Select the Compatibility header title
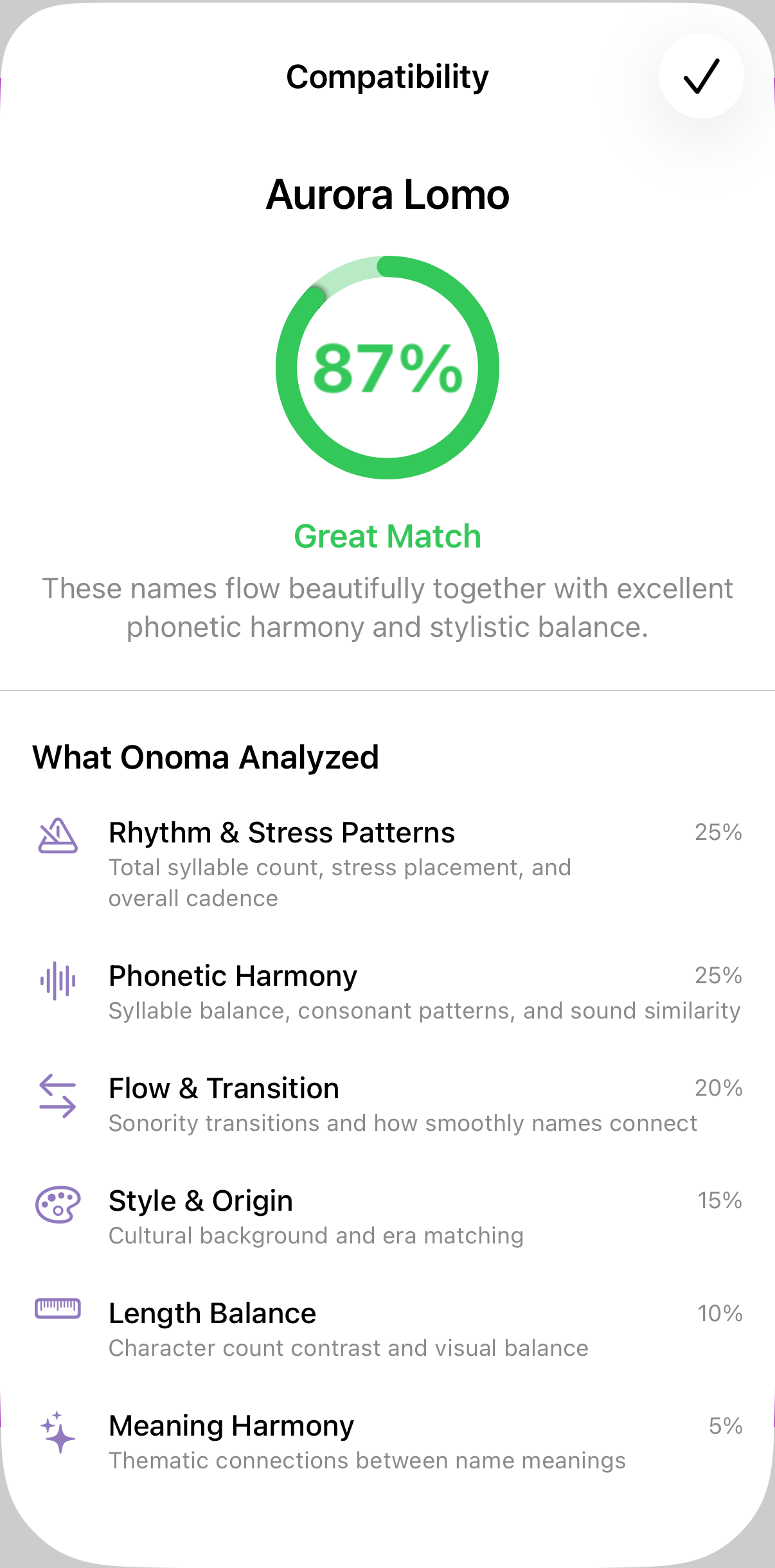Viewport: 775px width, 1568px height. [x=387, y=76]
